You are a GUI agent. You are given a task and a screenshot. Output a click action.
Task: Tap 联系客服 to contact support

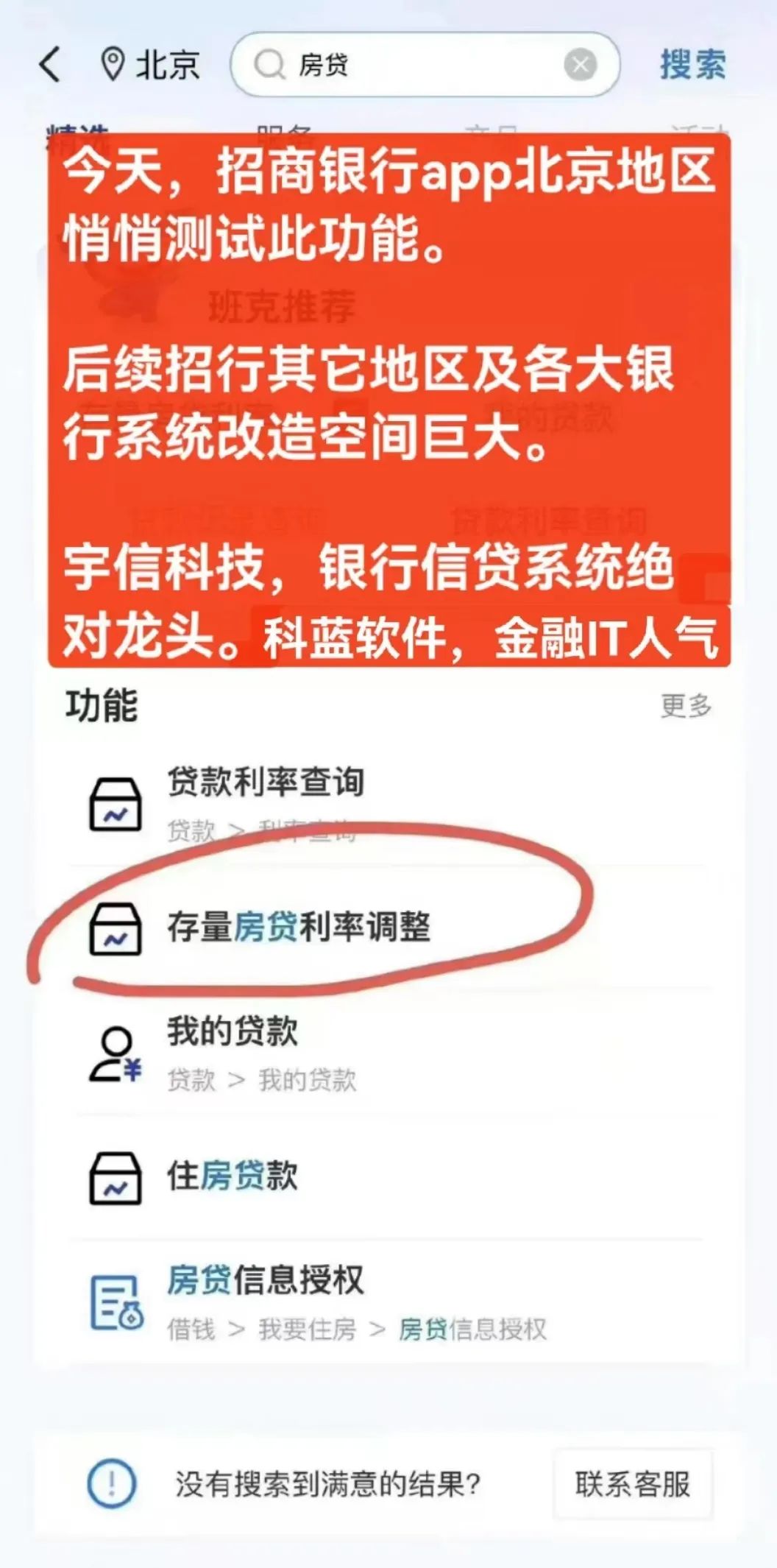point(633,1484)
